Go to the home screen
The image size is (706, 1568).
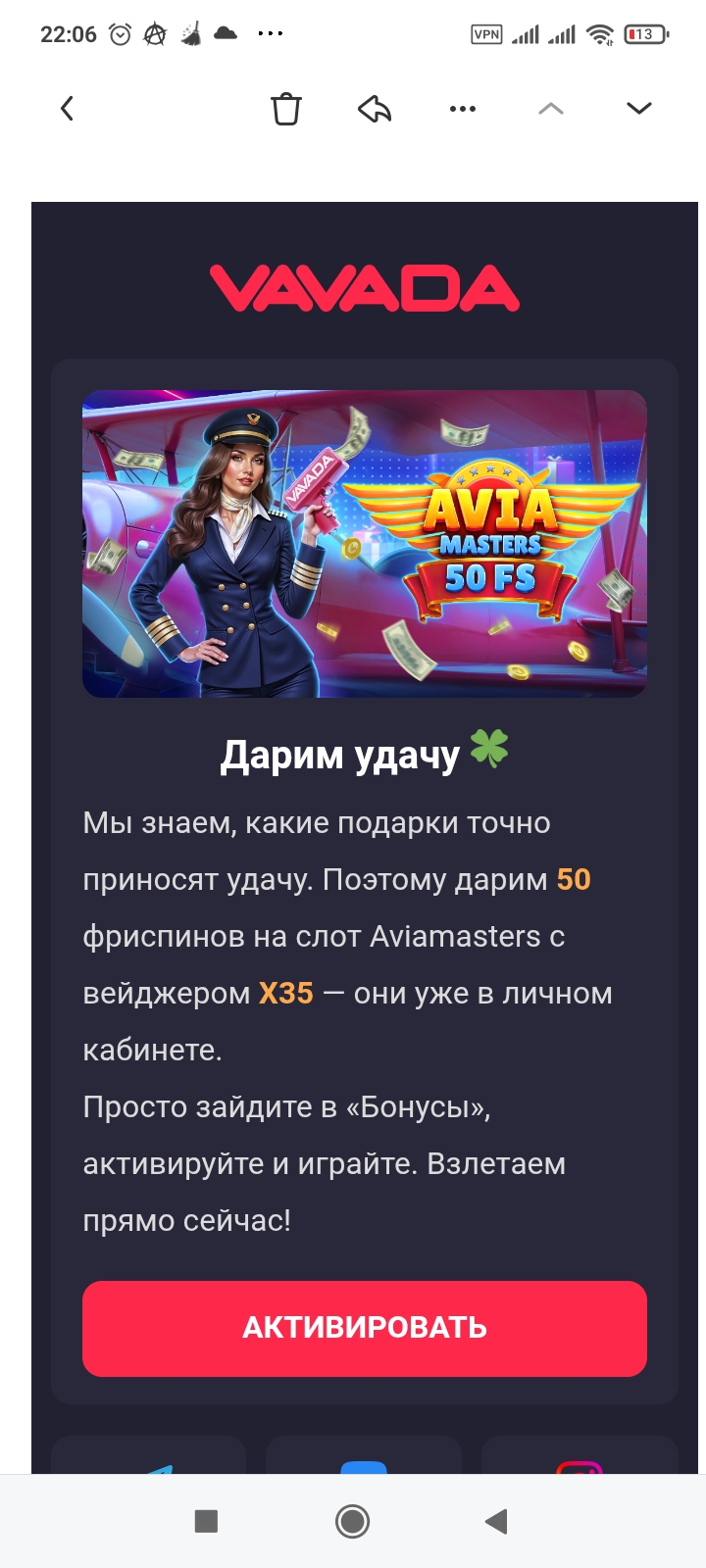click(352, 1521)
